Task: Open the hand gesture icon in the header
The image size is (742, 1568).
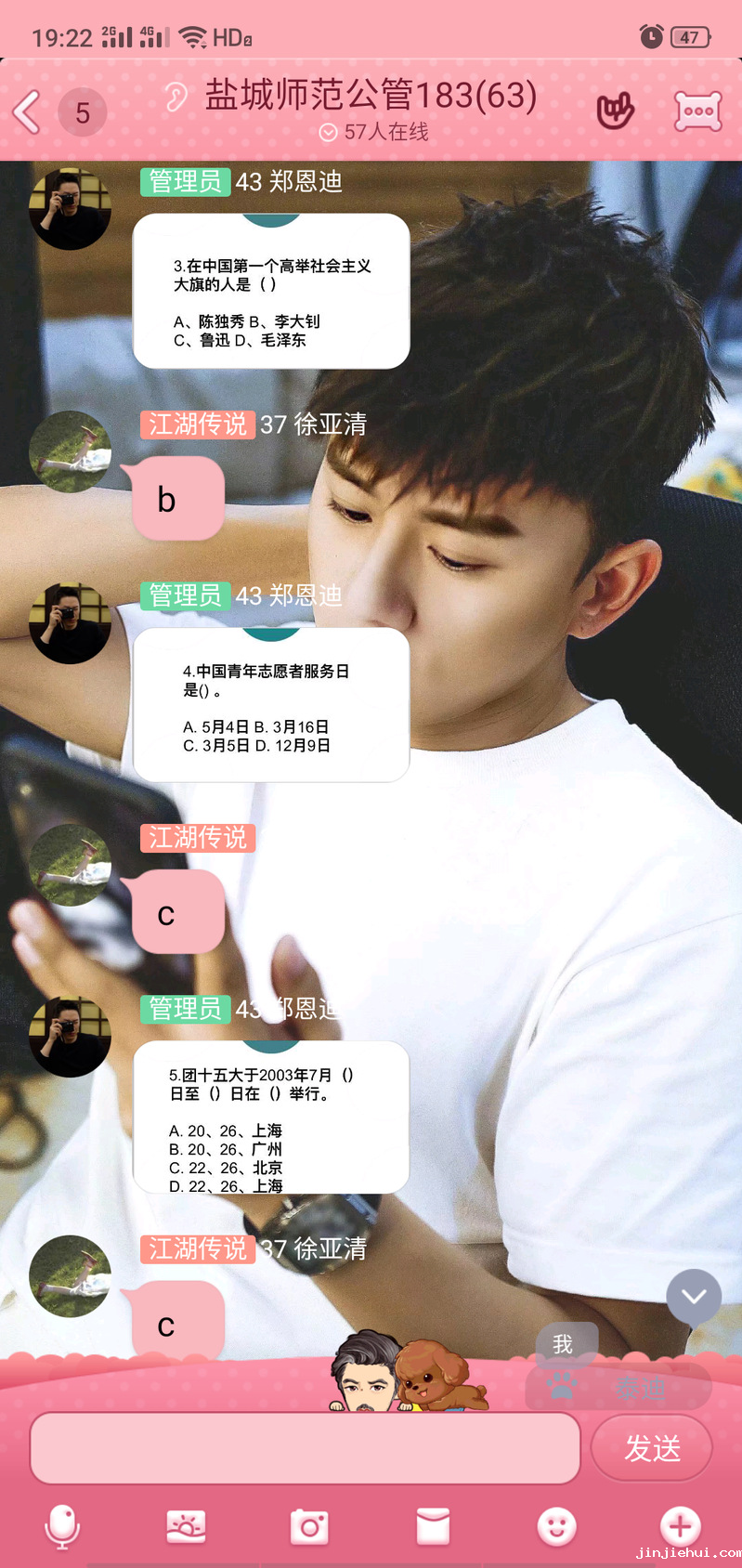Action: point(615,111)
